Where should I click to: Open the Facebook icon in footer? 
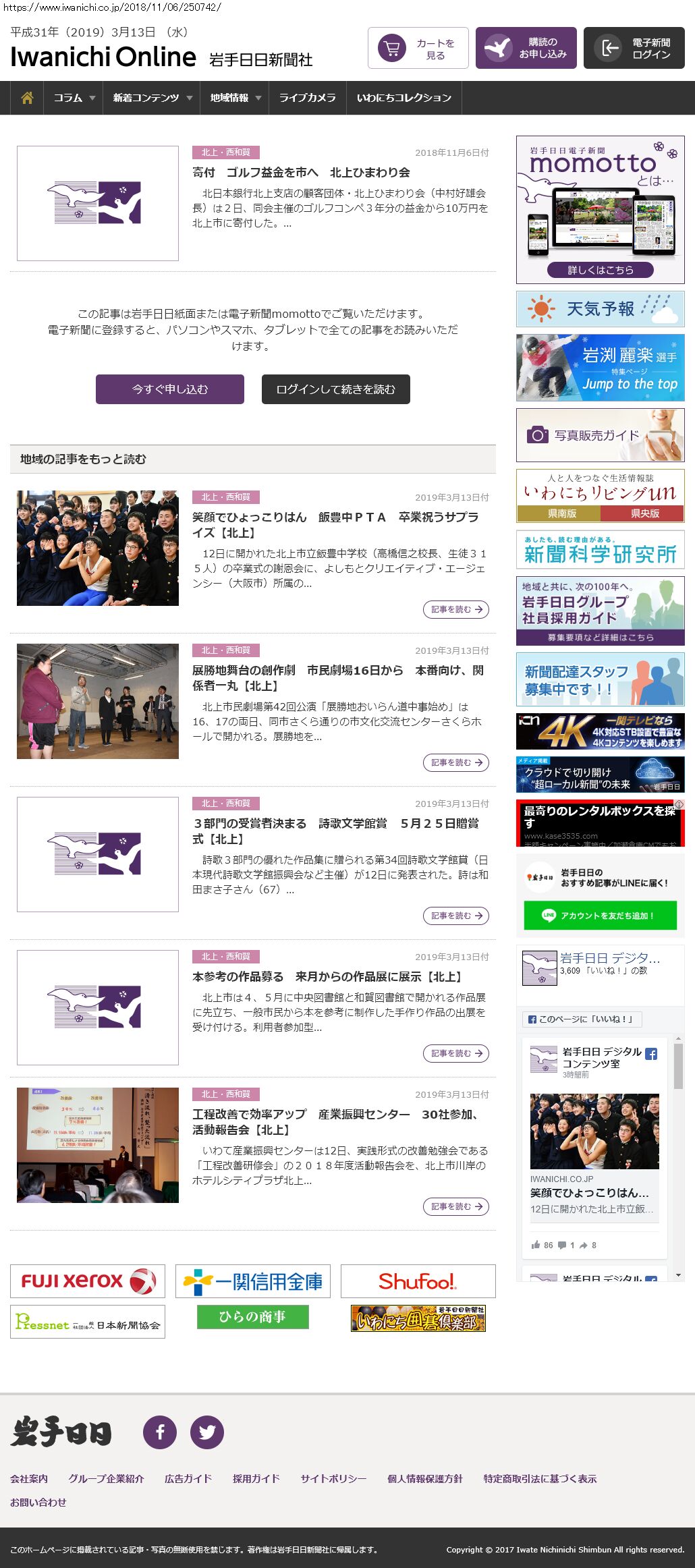[x=160, y=1432]
